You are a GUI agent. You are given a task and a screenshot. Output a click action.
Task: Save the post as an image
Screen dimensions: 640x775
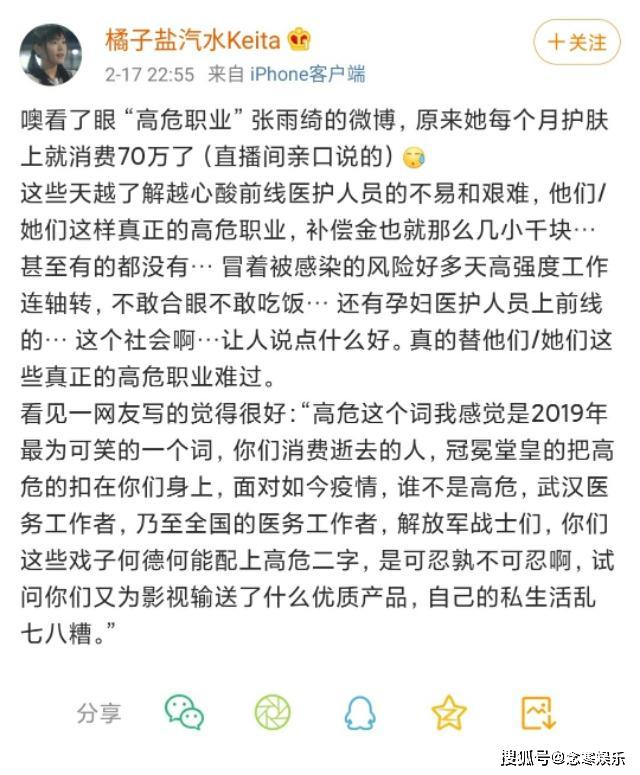[539, 712]
